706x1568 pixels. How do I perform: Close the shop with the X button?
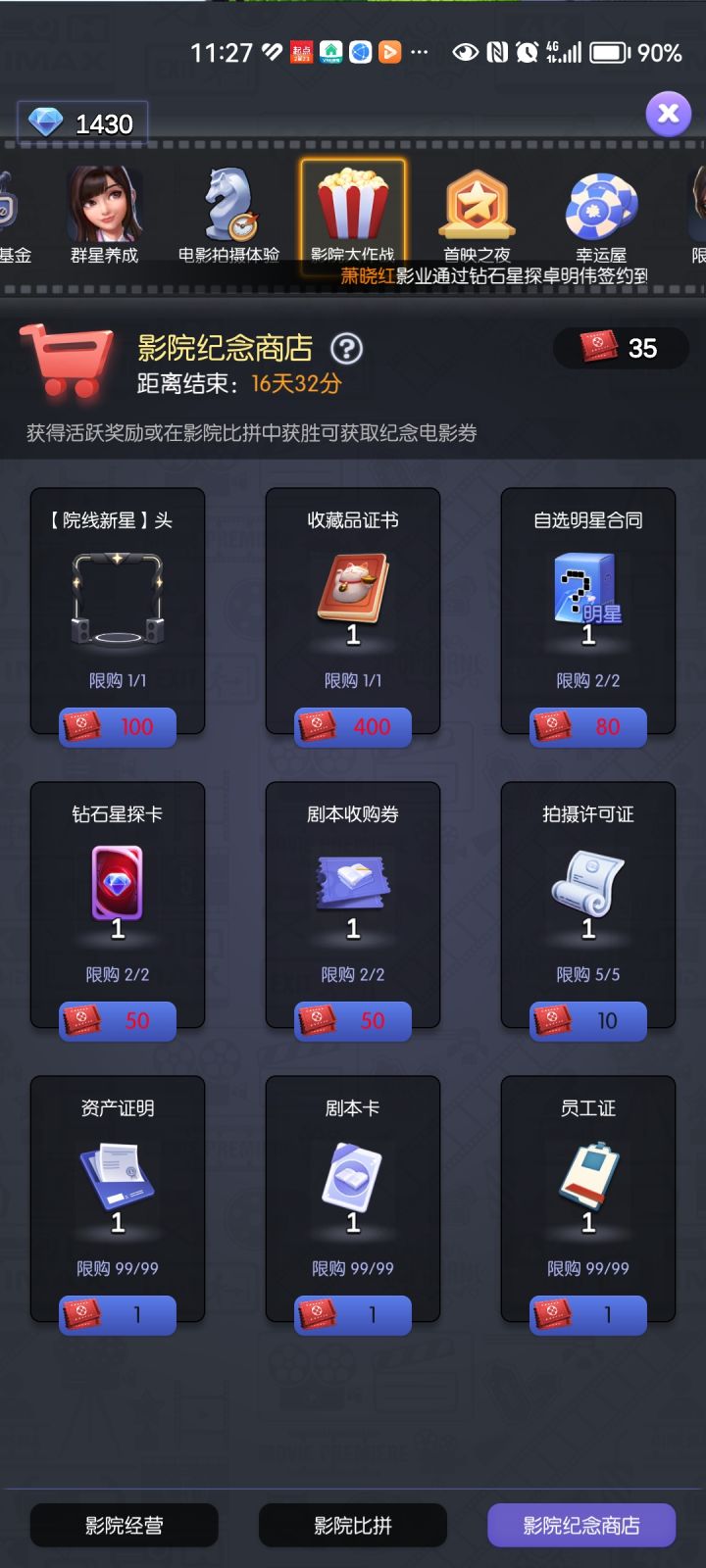click(669, 113)
